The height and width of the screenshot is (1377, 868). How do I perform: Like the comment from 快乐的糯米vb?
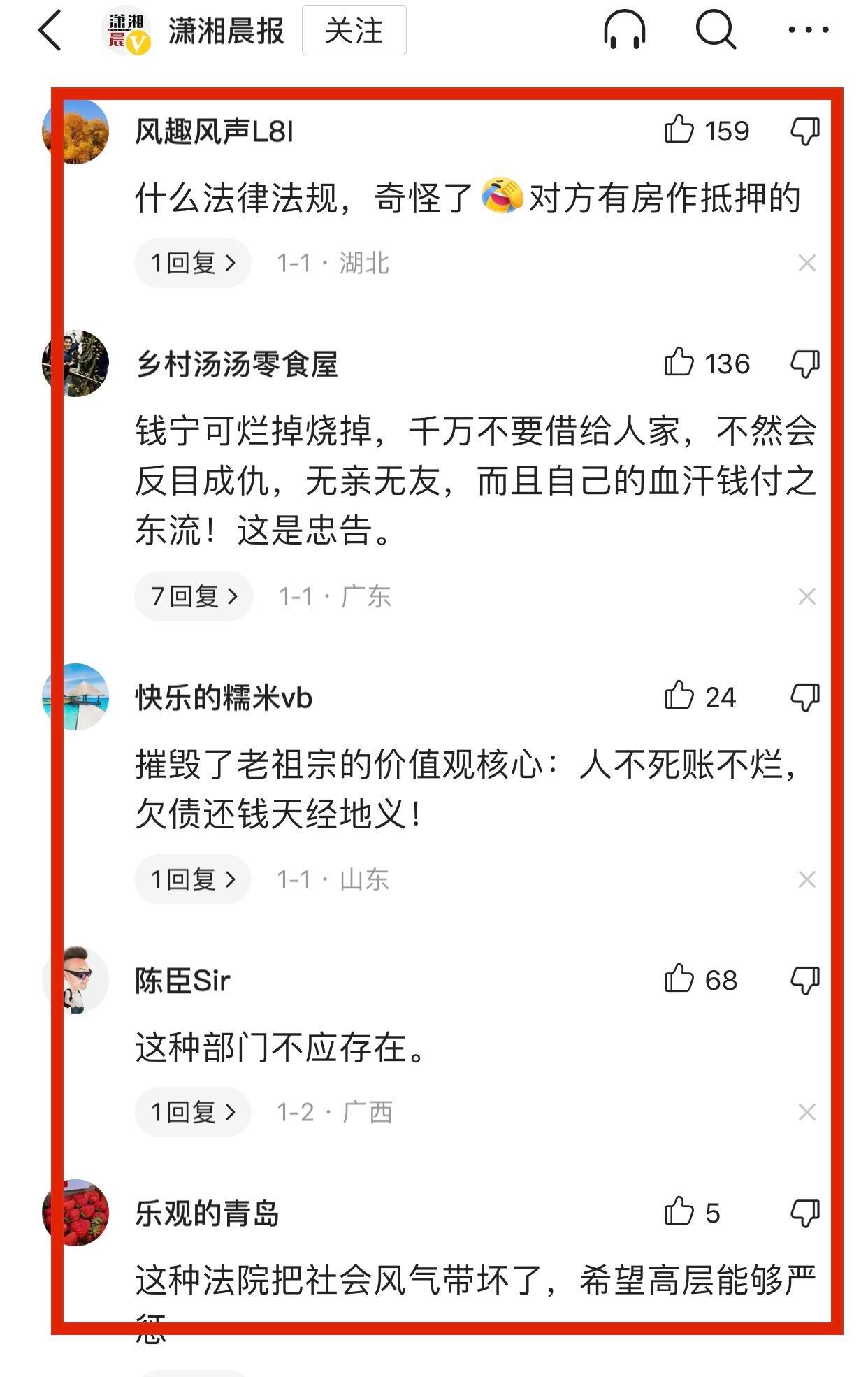point(679,697)
